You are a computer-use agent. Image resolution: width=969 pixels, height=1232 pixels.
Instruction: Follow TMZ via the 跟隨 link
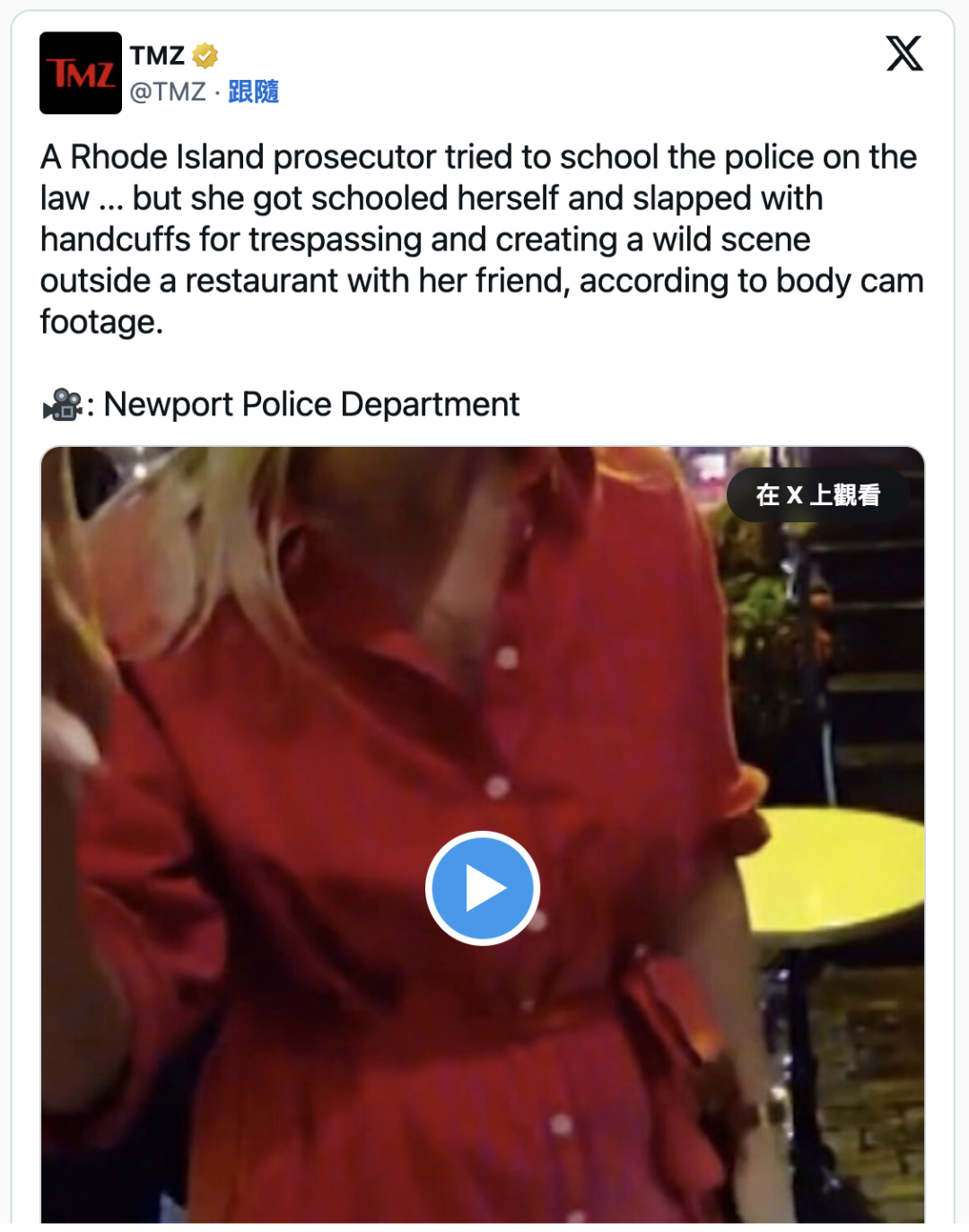tap(253, 92)
